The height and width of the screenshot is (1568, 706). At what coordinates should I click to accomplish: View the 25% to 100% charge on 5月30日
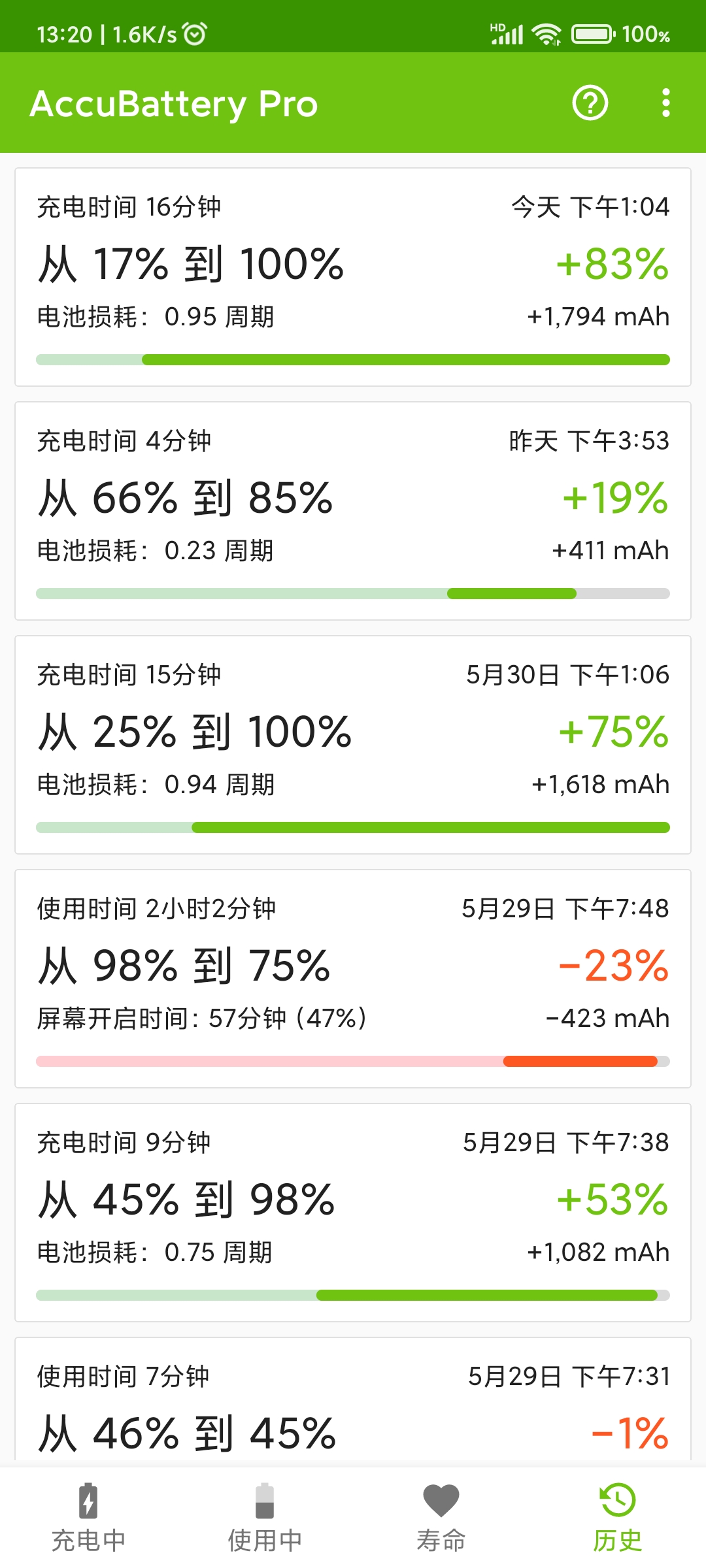point(353,745)
